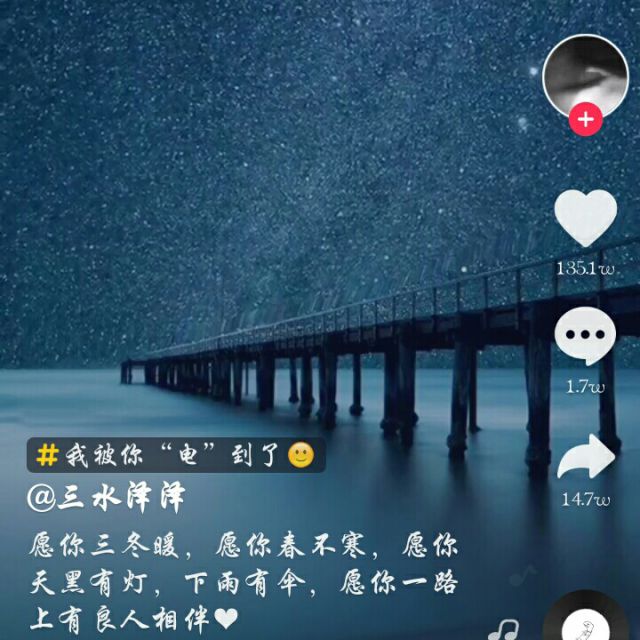Open the video creator's profile avatar
The image size is (640, 640).
coord(585,76)
